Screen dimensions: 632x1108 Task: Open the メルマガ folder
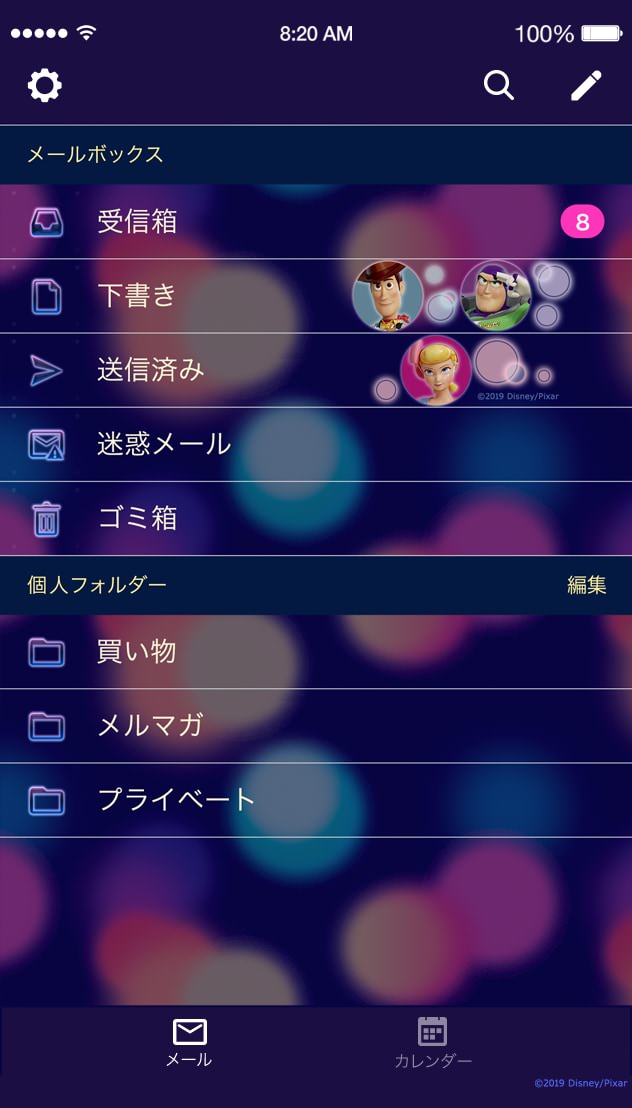coord(150,726)
